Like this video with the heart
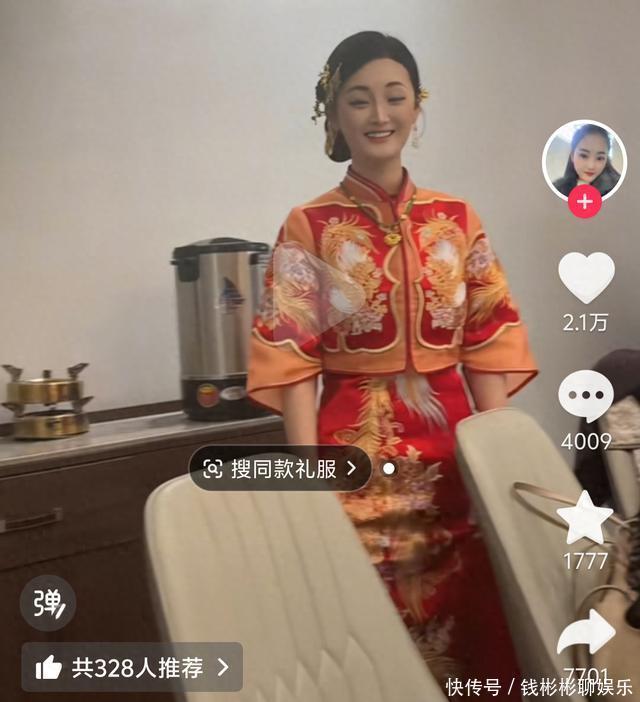This screenshot has height=702, width=640. click(586, 277)
